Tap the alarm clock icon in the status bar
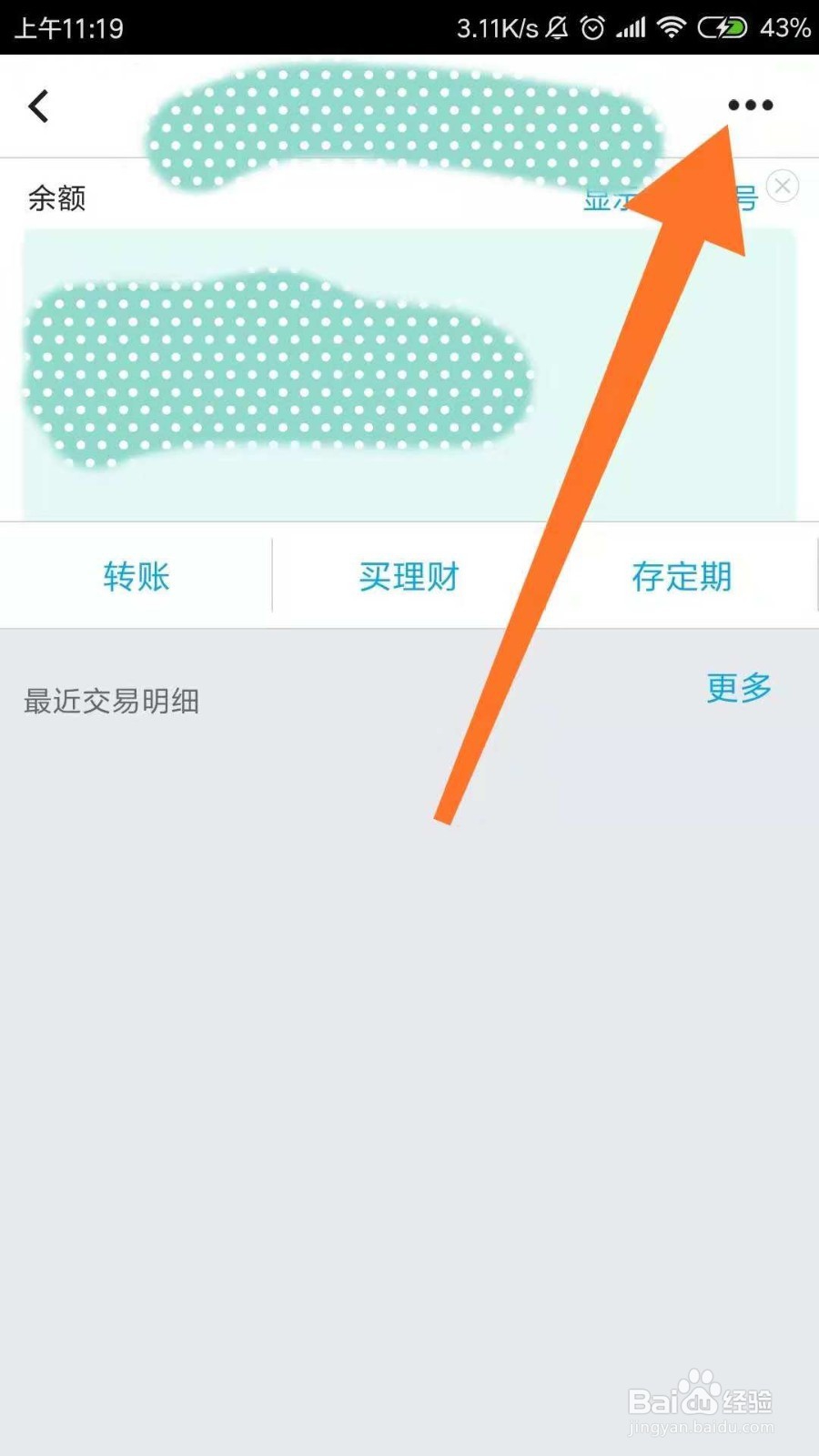This screenshot has width=819, height=1456. [x=591, y=27]
